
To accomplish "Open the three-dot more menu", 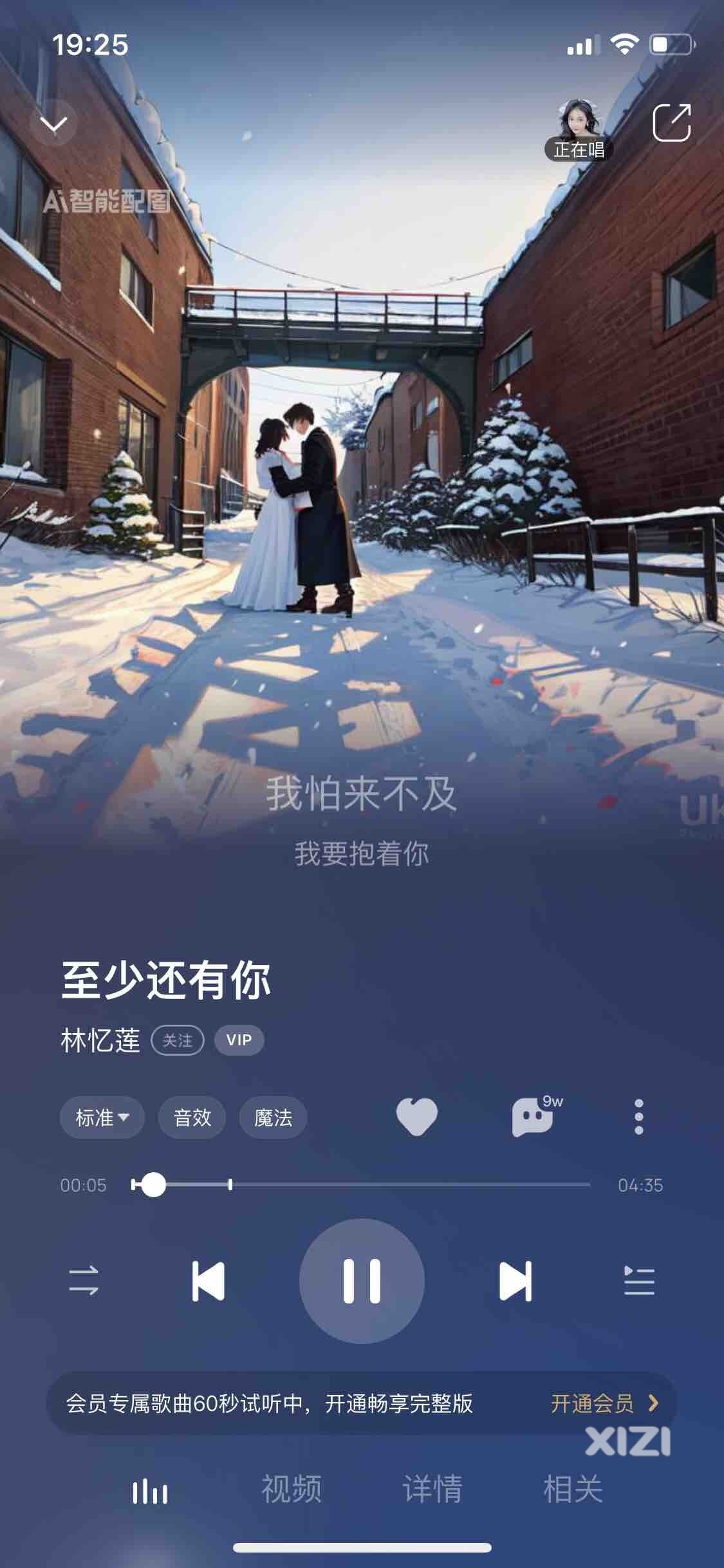I will [x=638, y=1117].
